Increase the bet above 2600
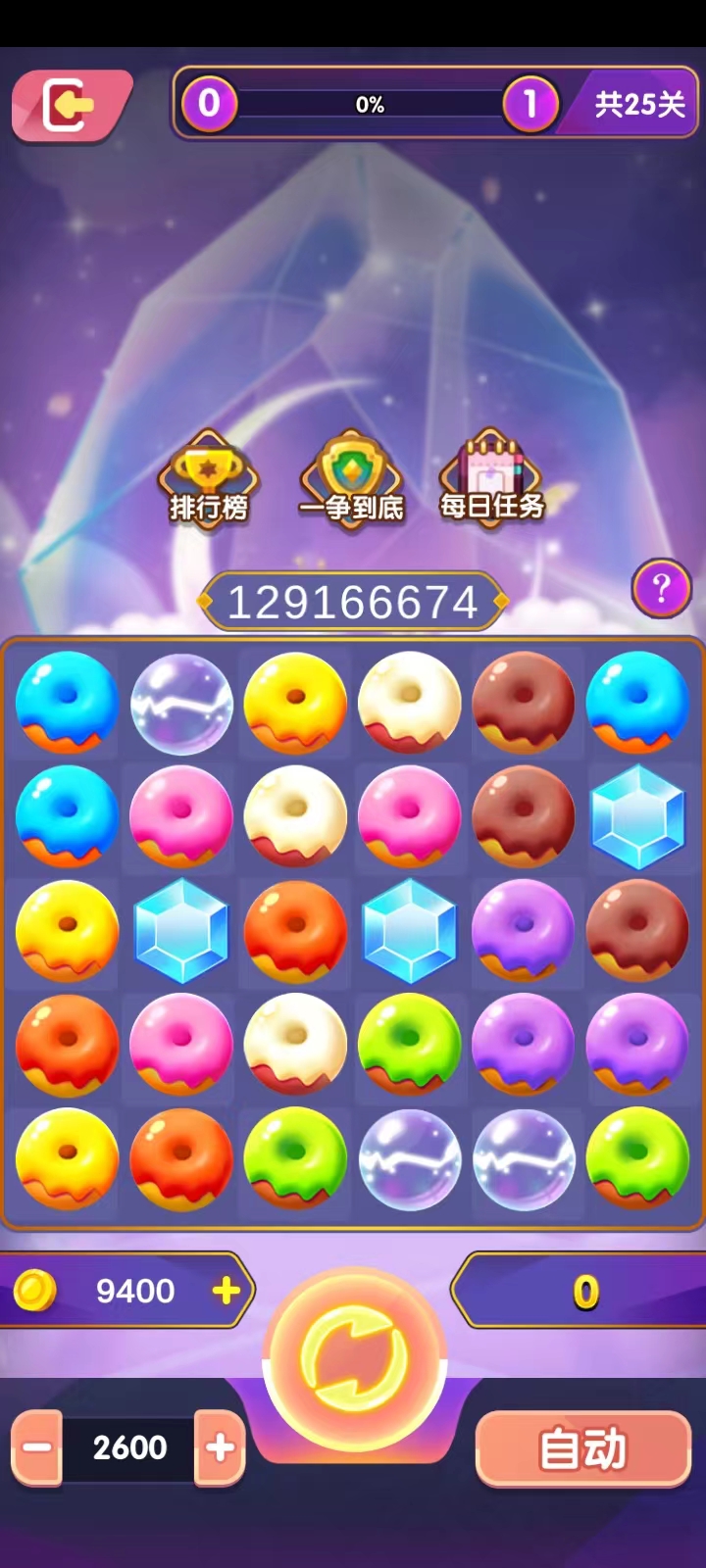706x1568 pixels. (221, 1447)
